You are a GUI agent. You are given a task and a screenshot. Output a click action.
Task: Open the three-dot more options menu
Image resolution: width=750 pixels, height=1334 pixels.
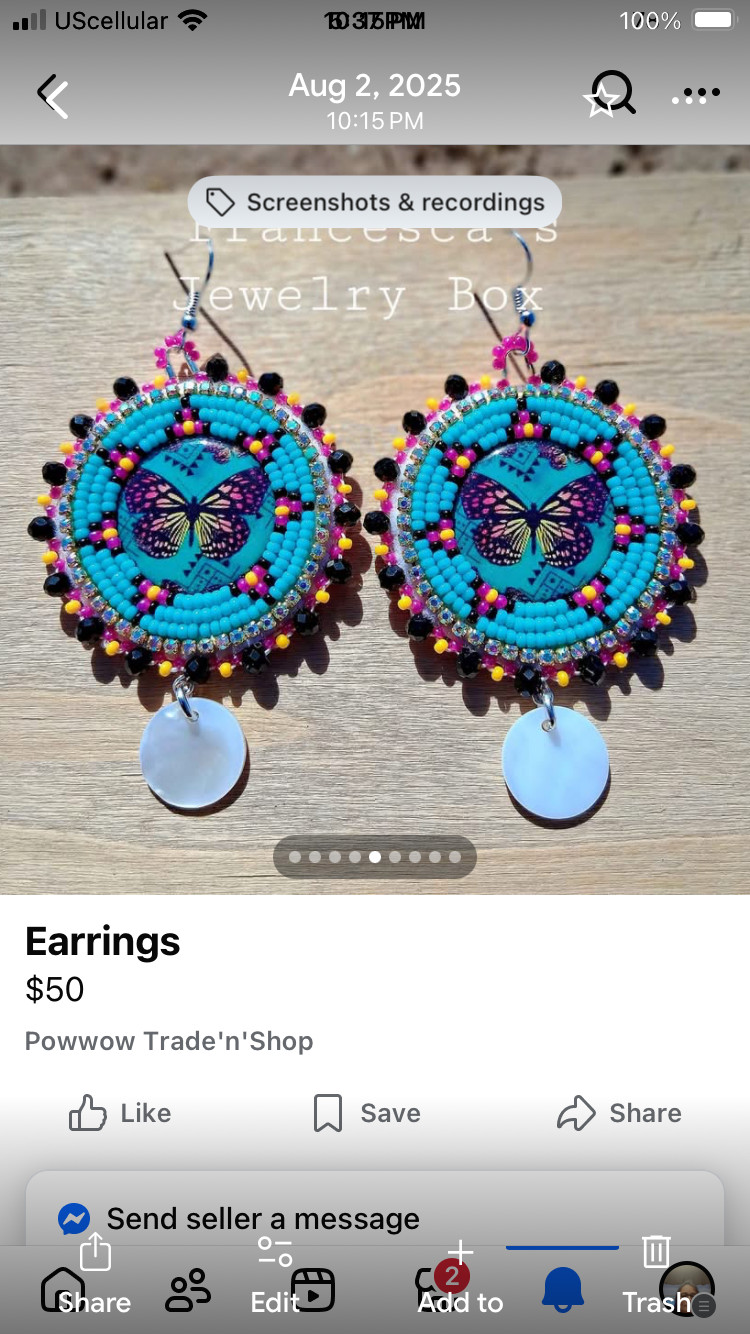[x=696, y=95]
